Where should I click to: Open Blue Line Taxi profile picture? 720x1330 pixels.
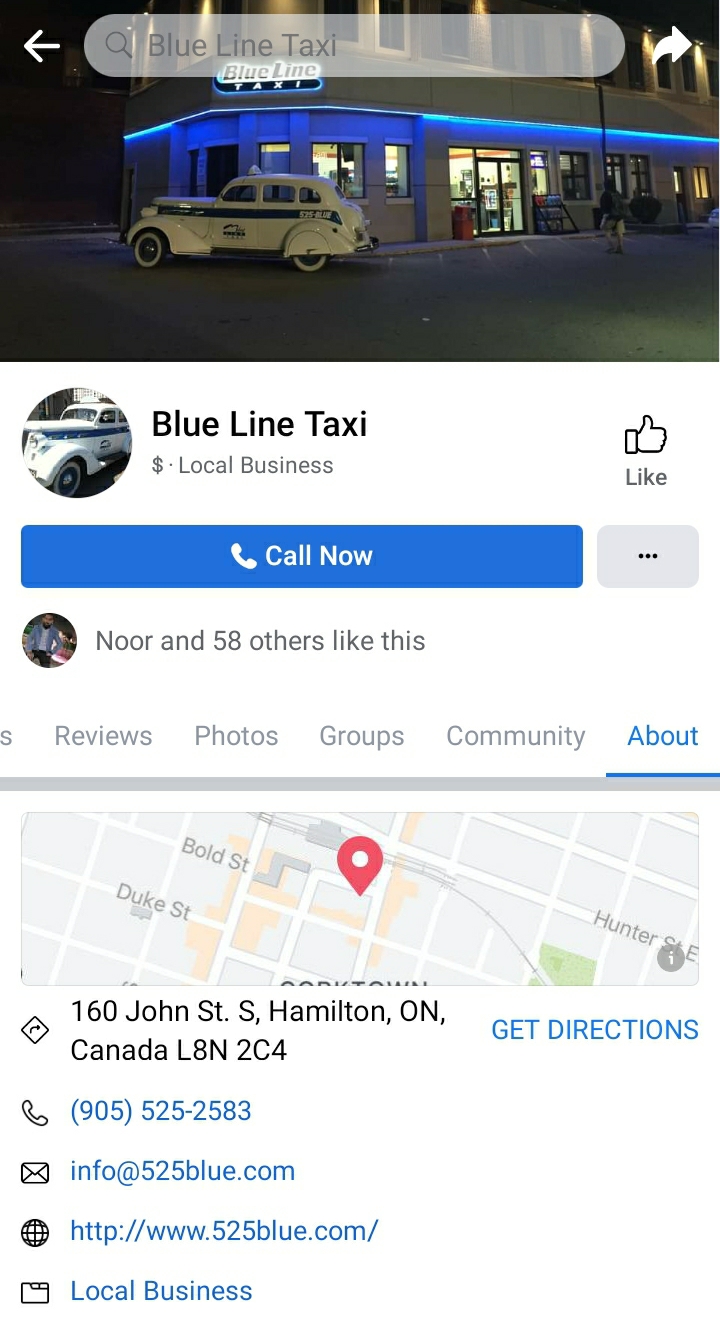tap(77, 443)
